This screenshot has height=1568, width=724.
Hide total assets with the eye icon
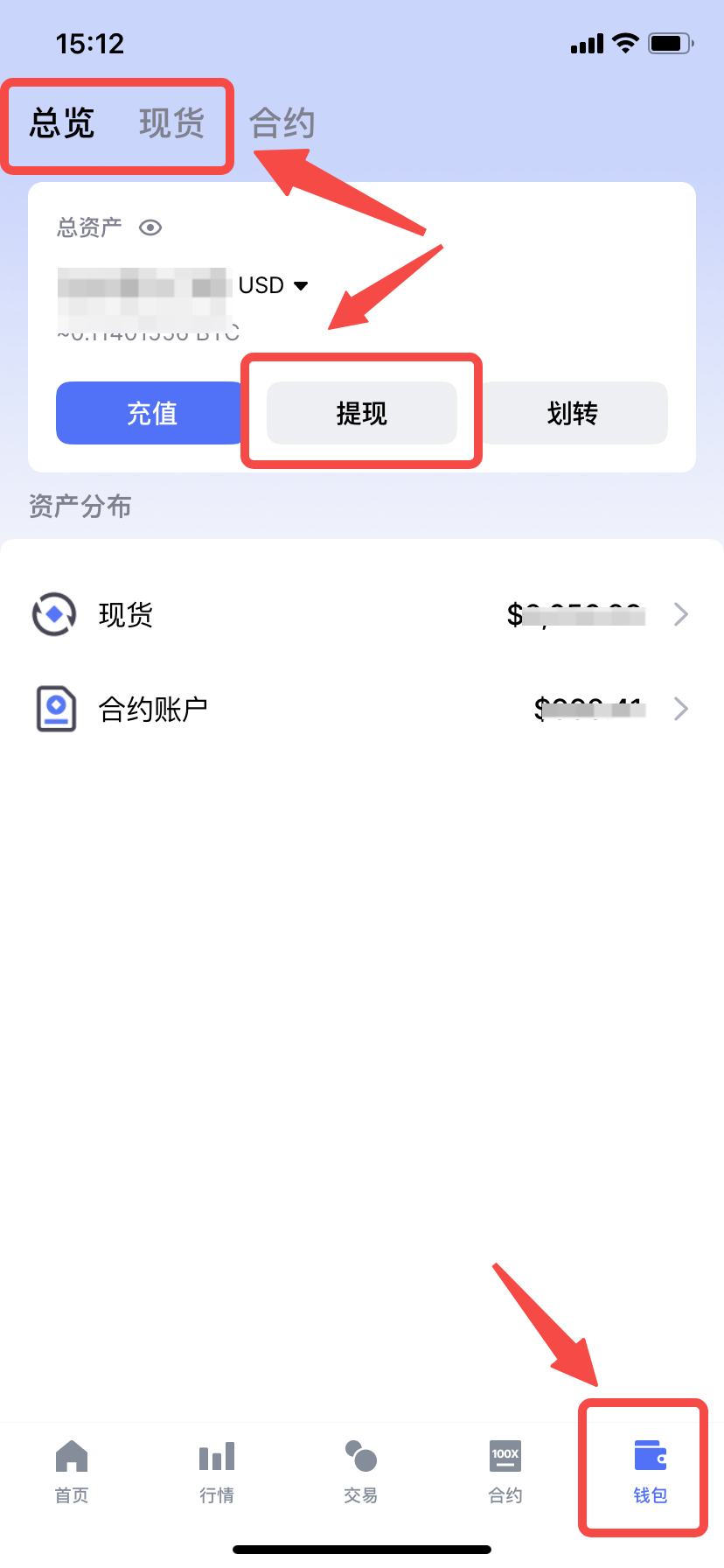click(x=150, y=227)
